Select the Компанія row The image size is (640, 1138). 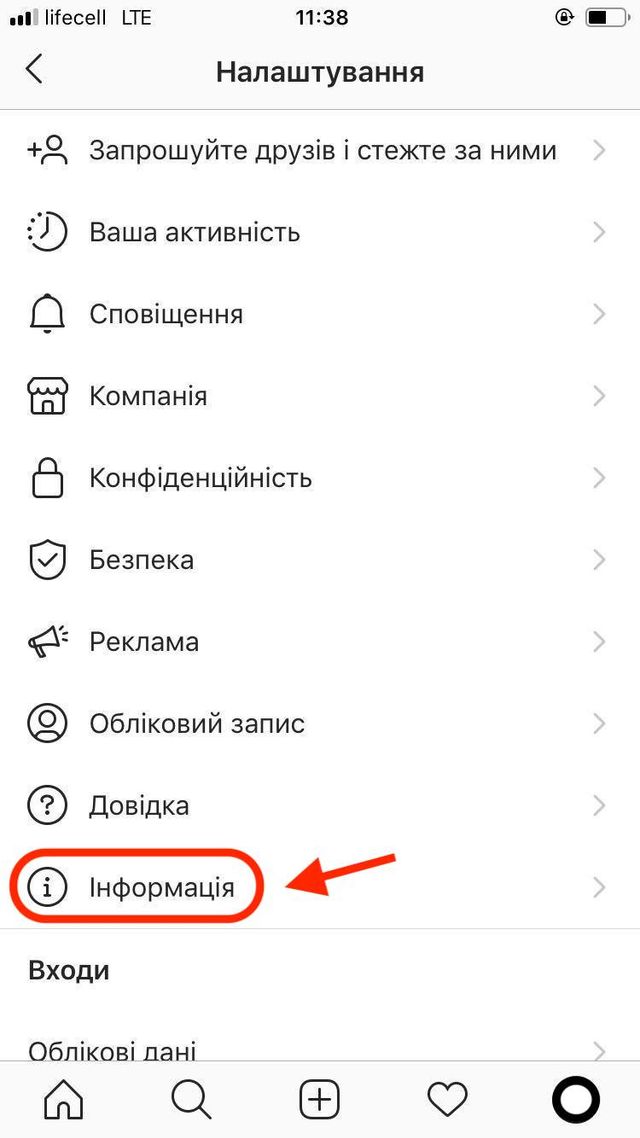click(x=320, y=397)
